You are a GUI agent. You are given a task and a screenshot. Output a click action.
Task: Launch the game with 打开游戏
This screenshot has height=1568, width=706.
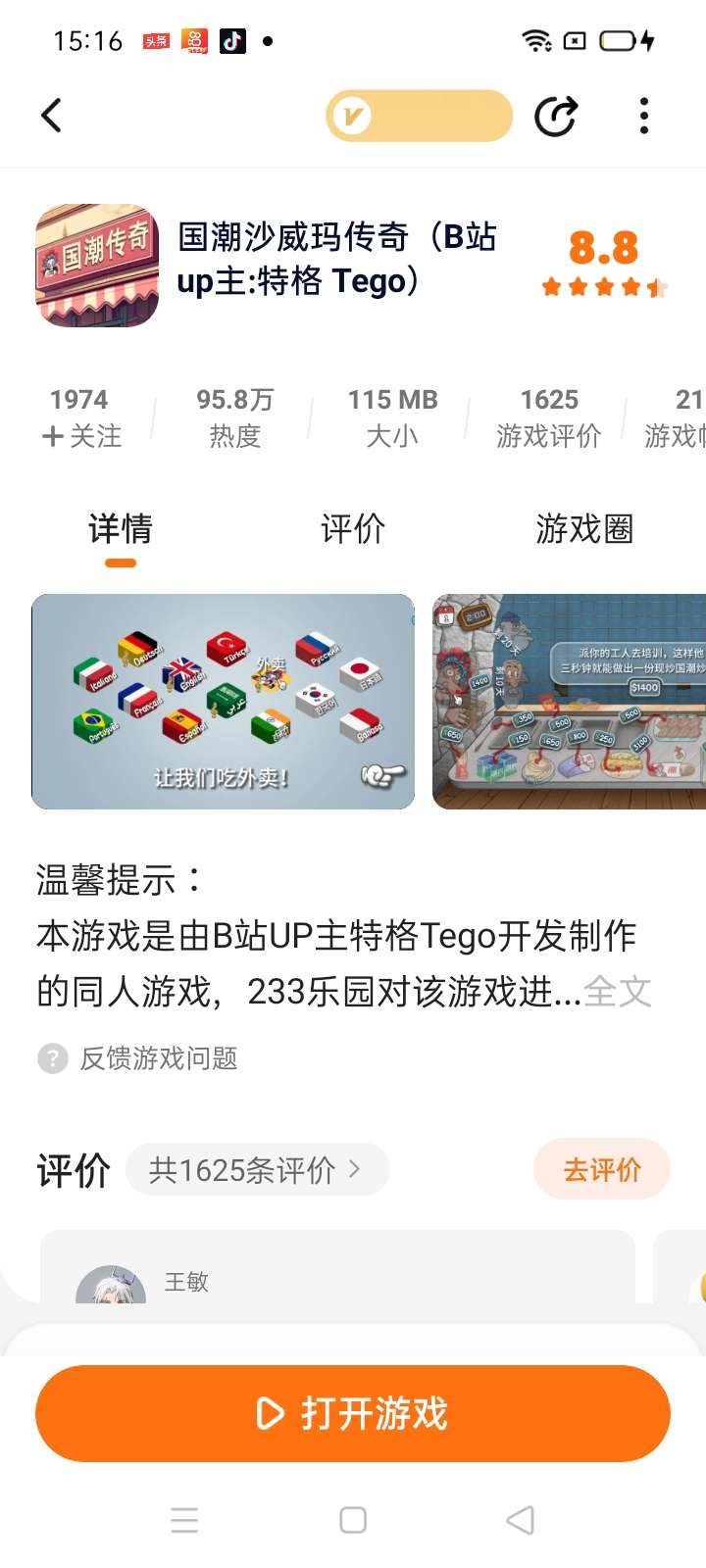353,1413
